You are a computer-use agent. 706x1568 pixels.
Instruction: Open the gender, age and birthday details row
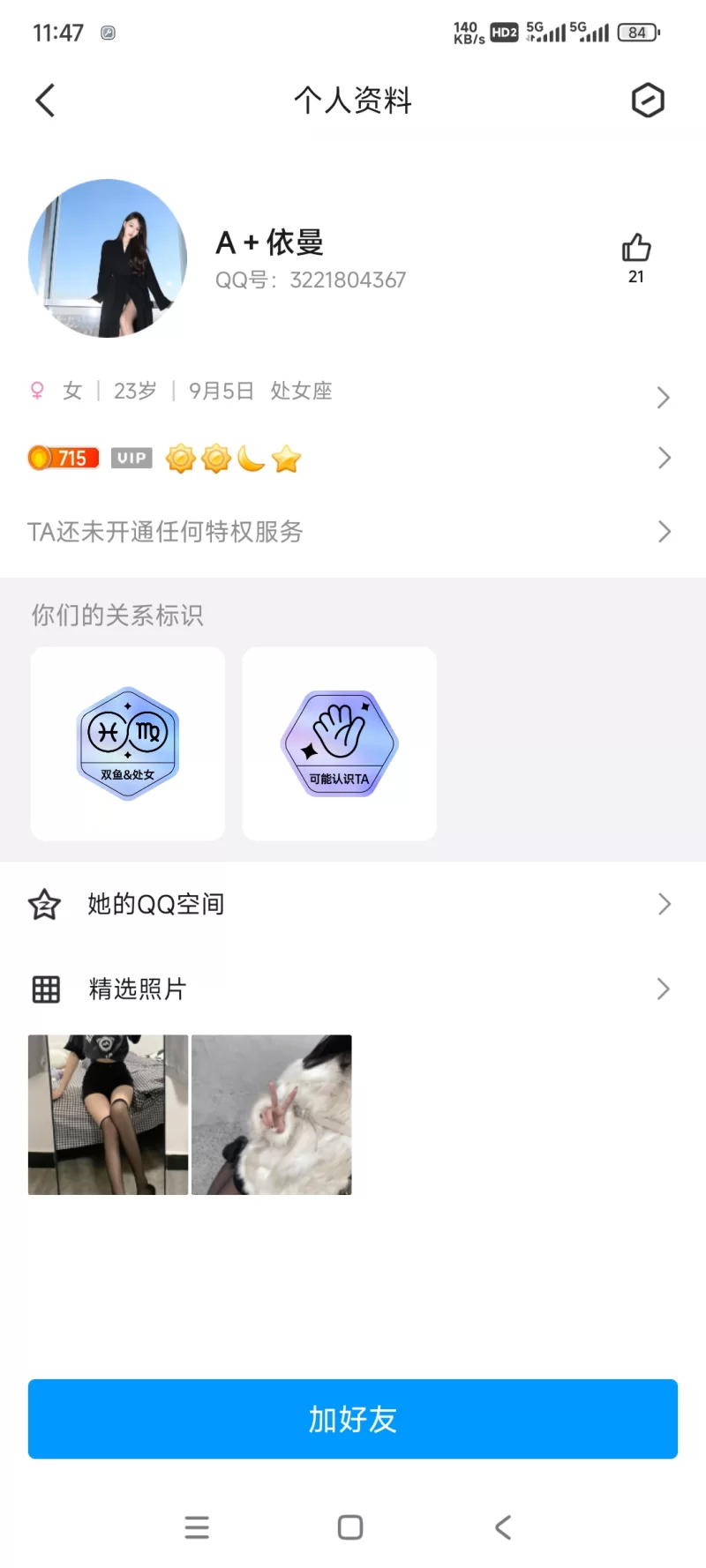[353, 392]
